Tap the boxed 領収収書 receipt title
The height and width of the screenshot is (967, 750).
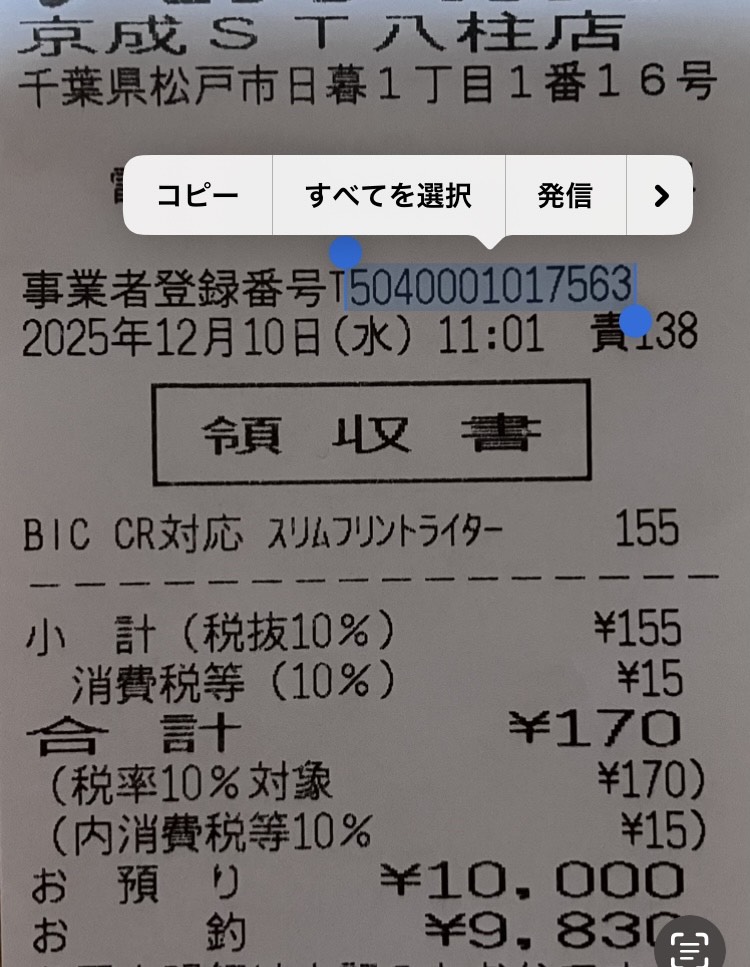tap(372, 430)
